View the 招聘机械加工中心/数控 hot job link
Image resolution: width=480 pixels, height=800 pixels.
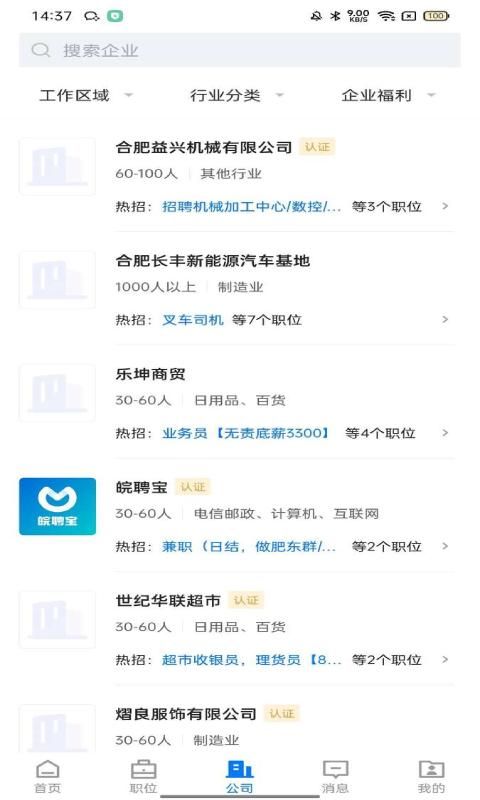pyautogui.click(x=251, y=207)
